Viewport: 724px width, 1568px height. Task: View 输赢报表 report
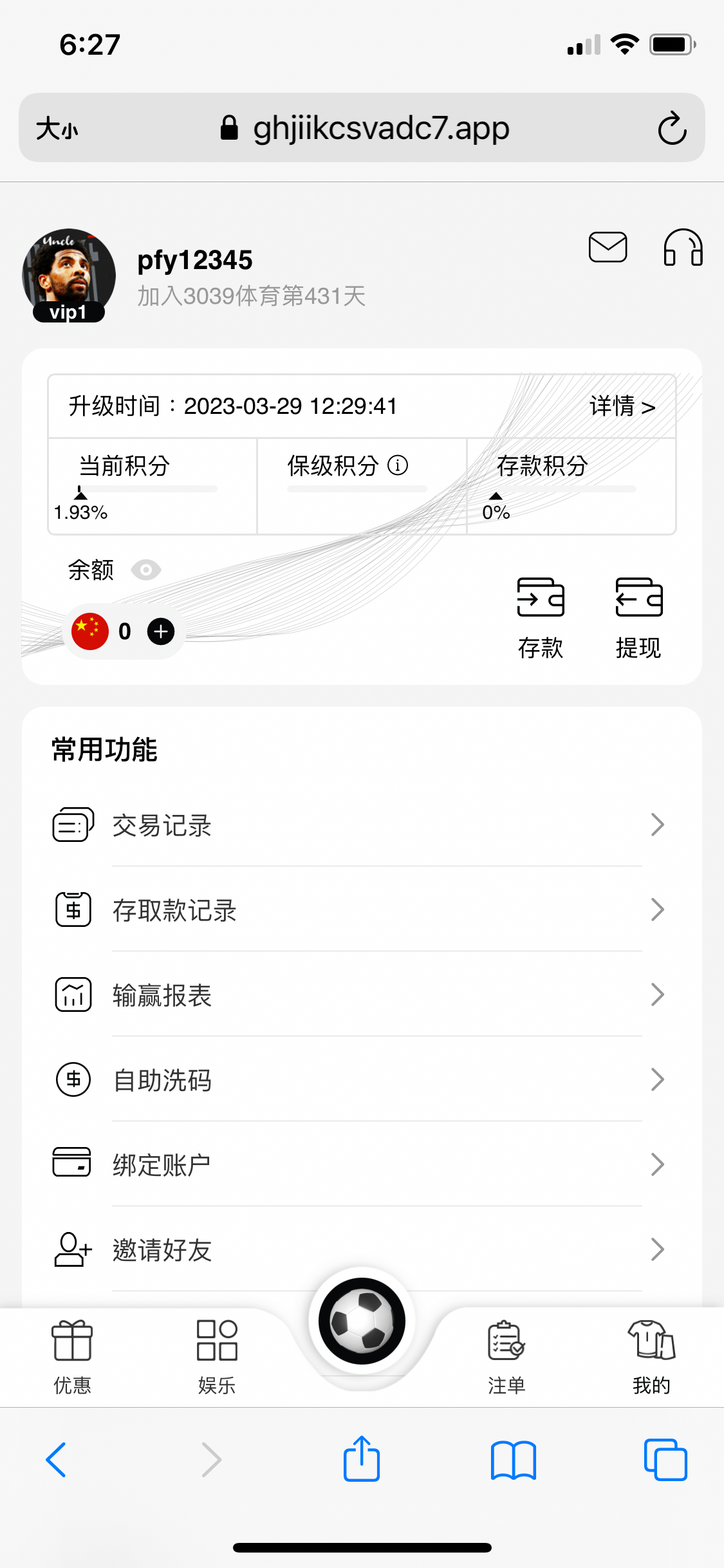tap(358, 995)
